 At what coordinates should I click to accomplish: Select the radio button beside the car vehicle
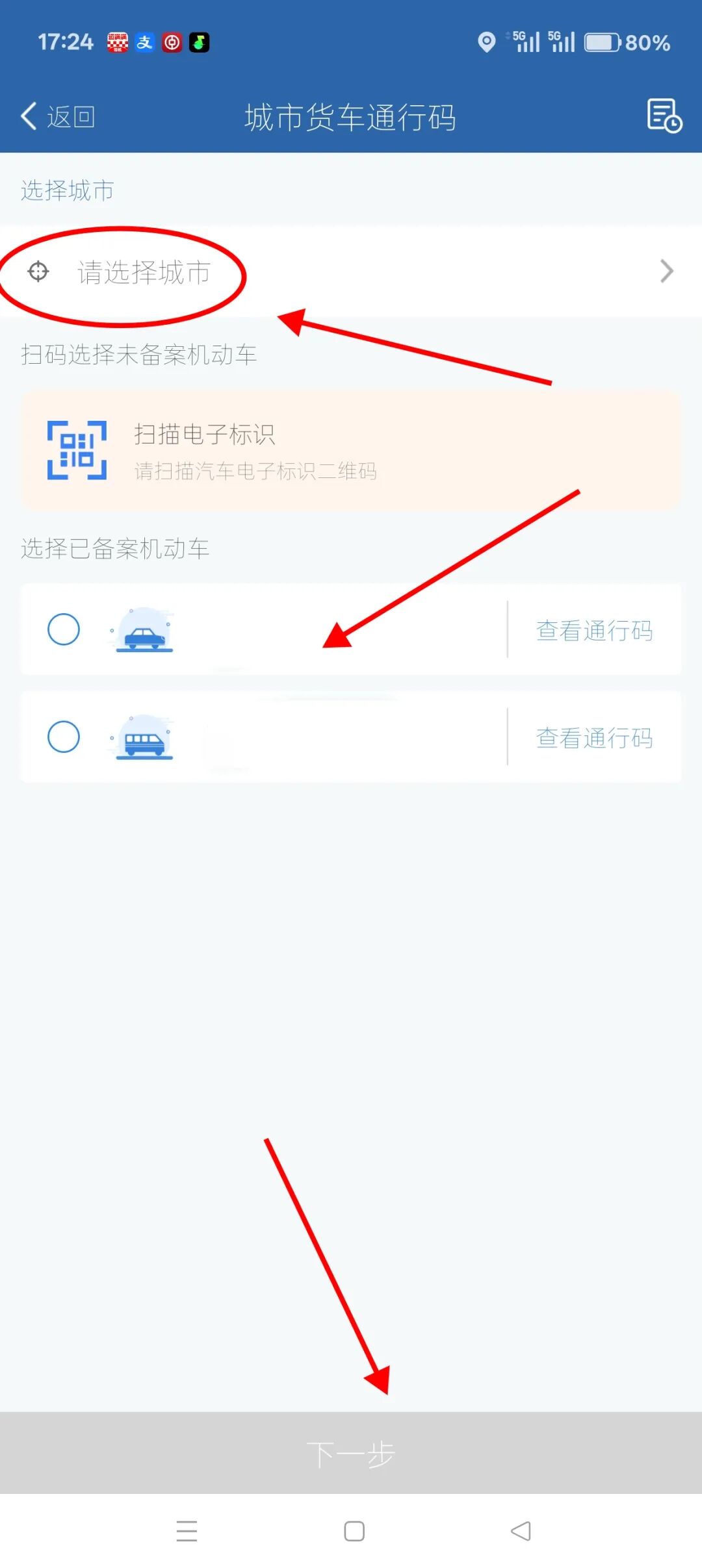(x=64, y=629)
